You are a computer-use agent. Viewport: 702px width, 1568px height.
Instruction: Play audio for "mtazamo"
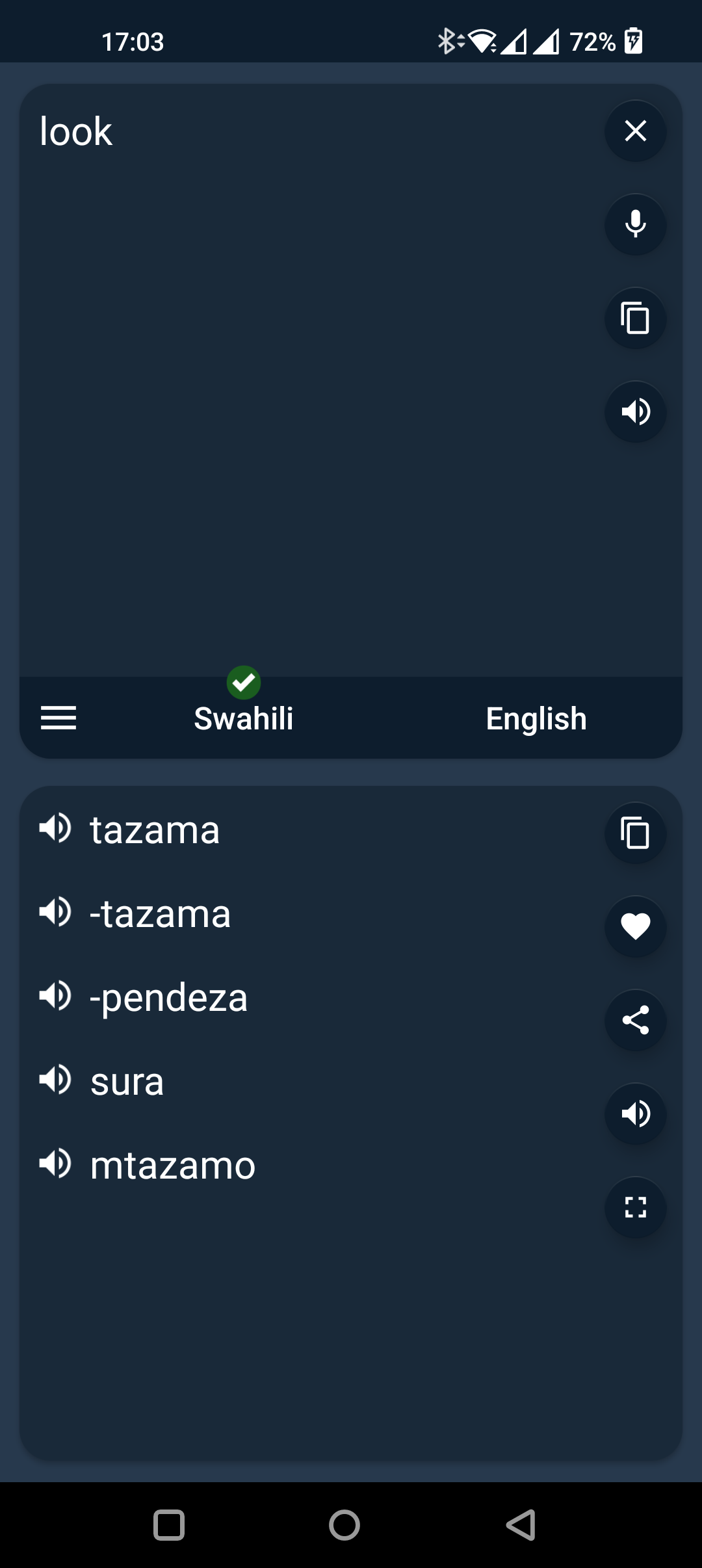tap(55, 1164)
